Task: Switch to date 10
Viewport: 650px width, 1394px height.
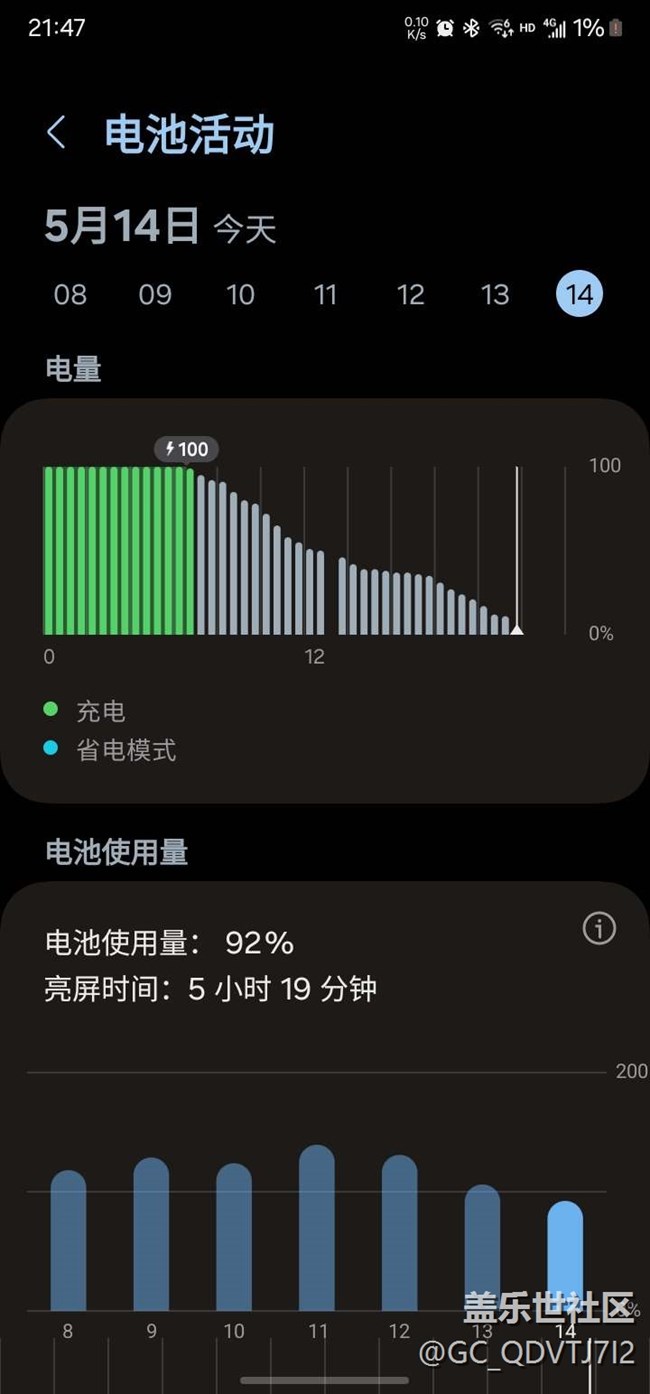Action: click(x=240, y=294)
